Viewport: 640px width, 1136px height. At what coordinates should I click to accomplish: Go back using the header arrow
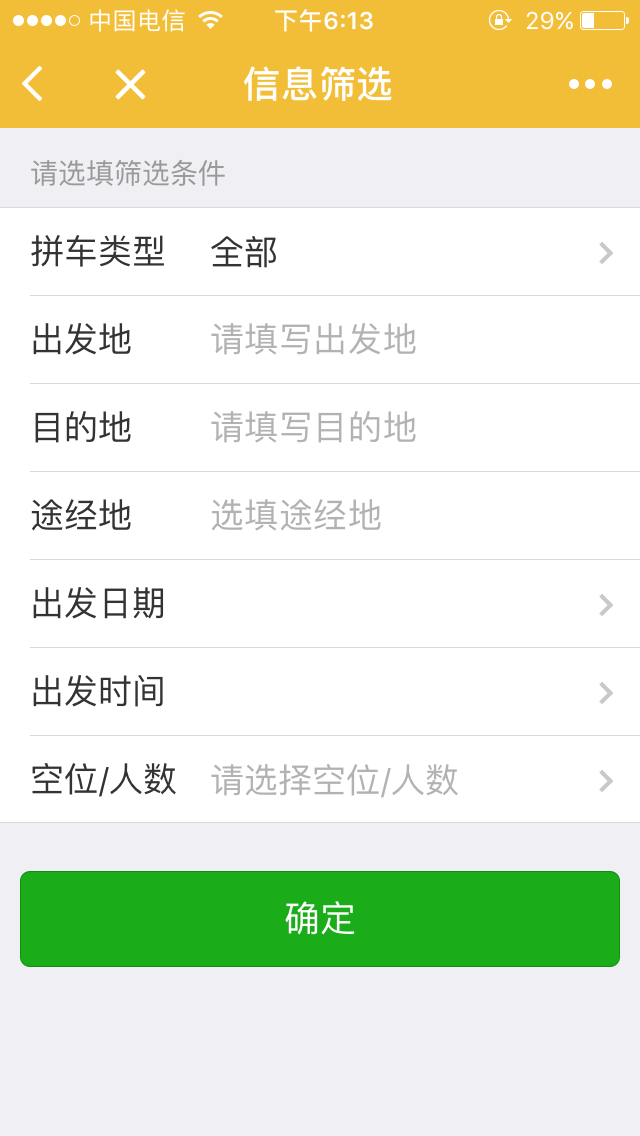point(33,84)
